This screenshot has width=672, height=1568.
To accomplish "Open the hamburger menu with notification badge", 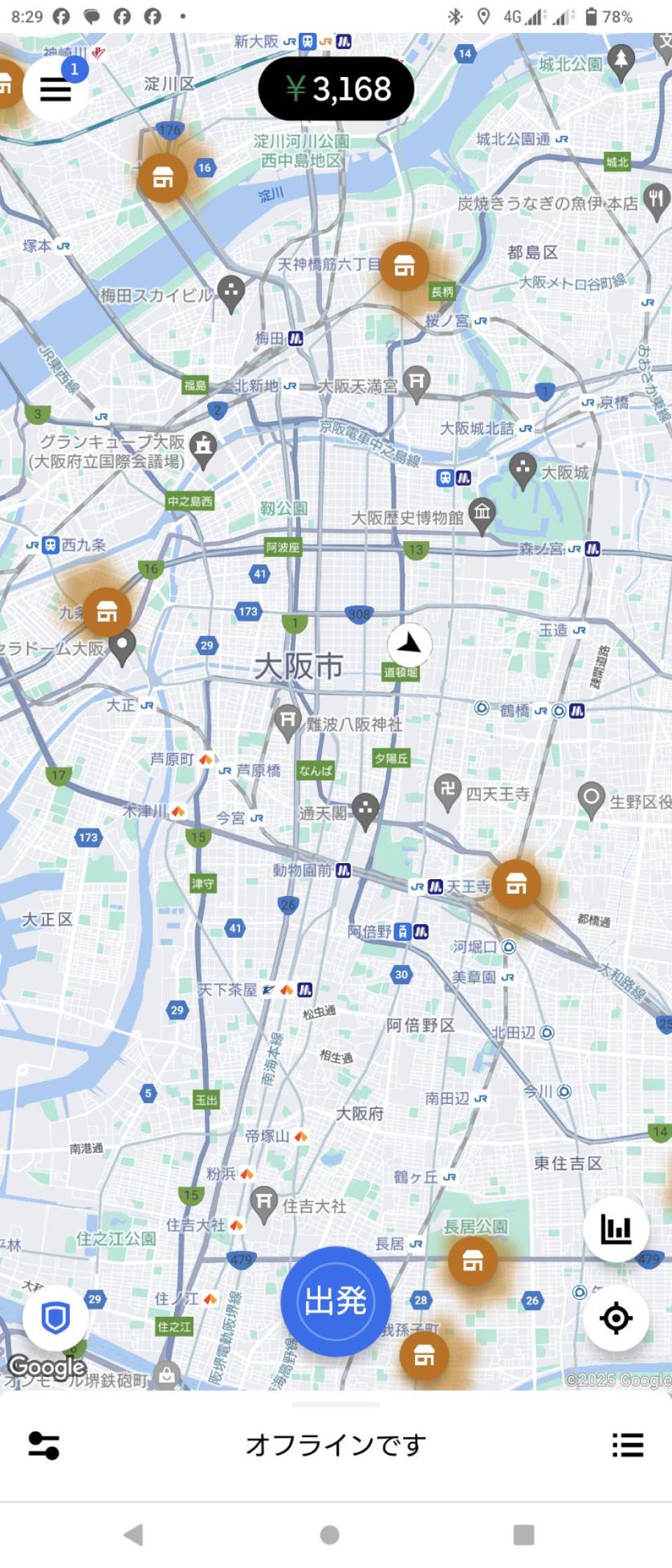I will [x=55, y=89].
